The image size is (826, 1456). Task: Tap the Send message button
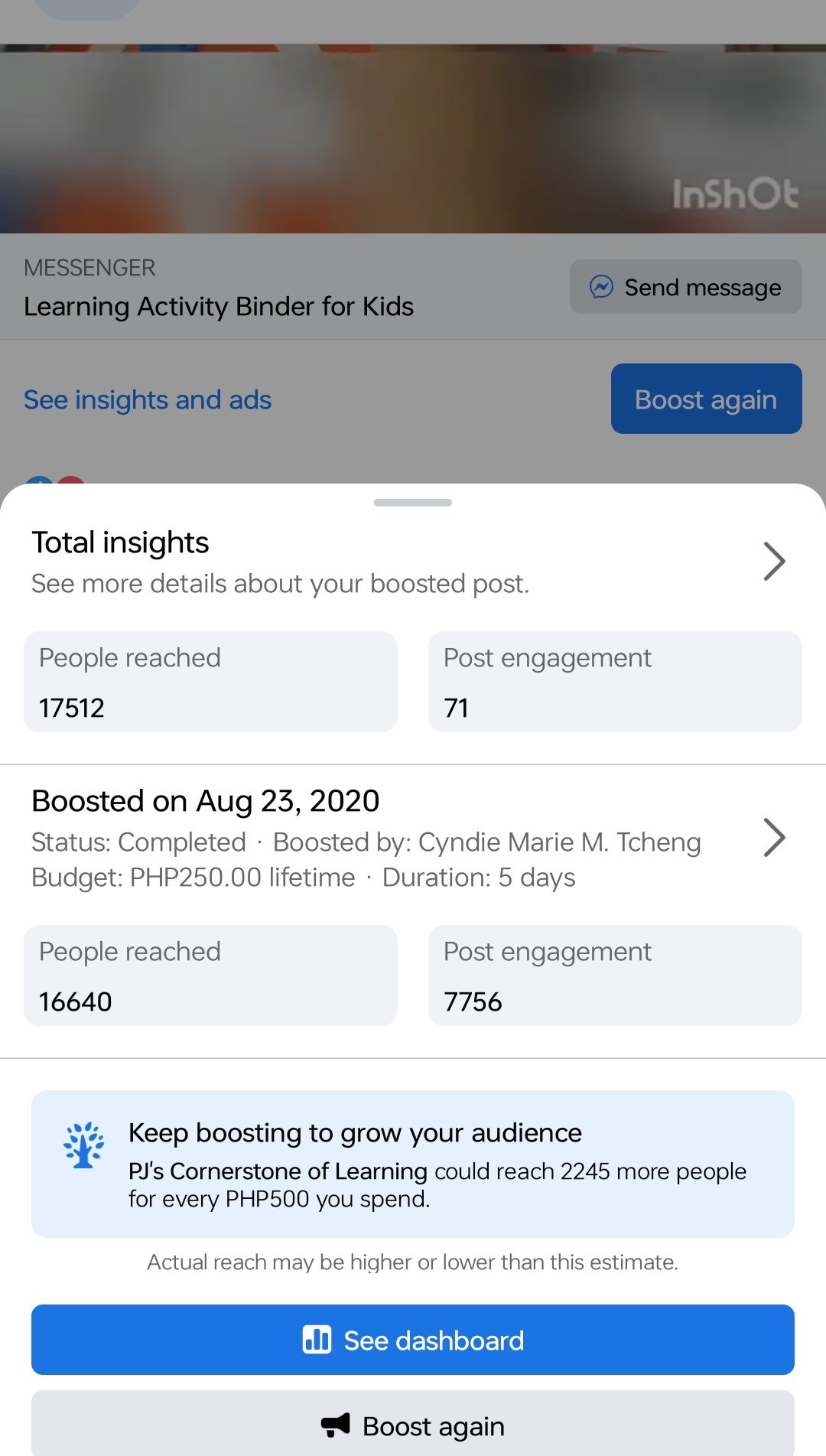pyautogui.click(x=685, y=287)
